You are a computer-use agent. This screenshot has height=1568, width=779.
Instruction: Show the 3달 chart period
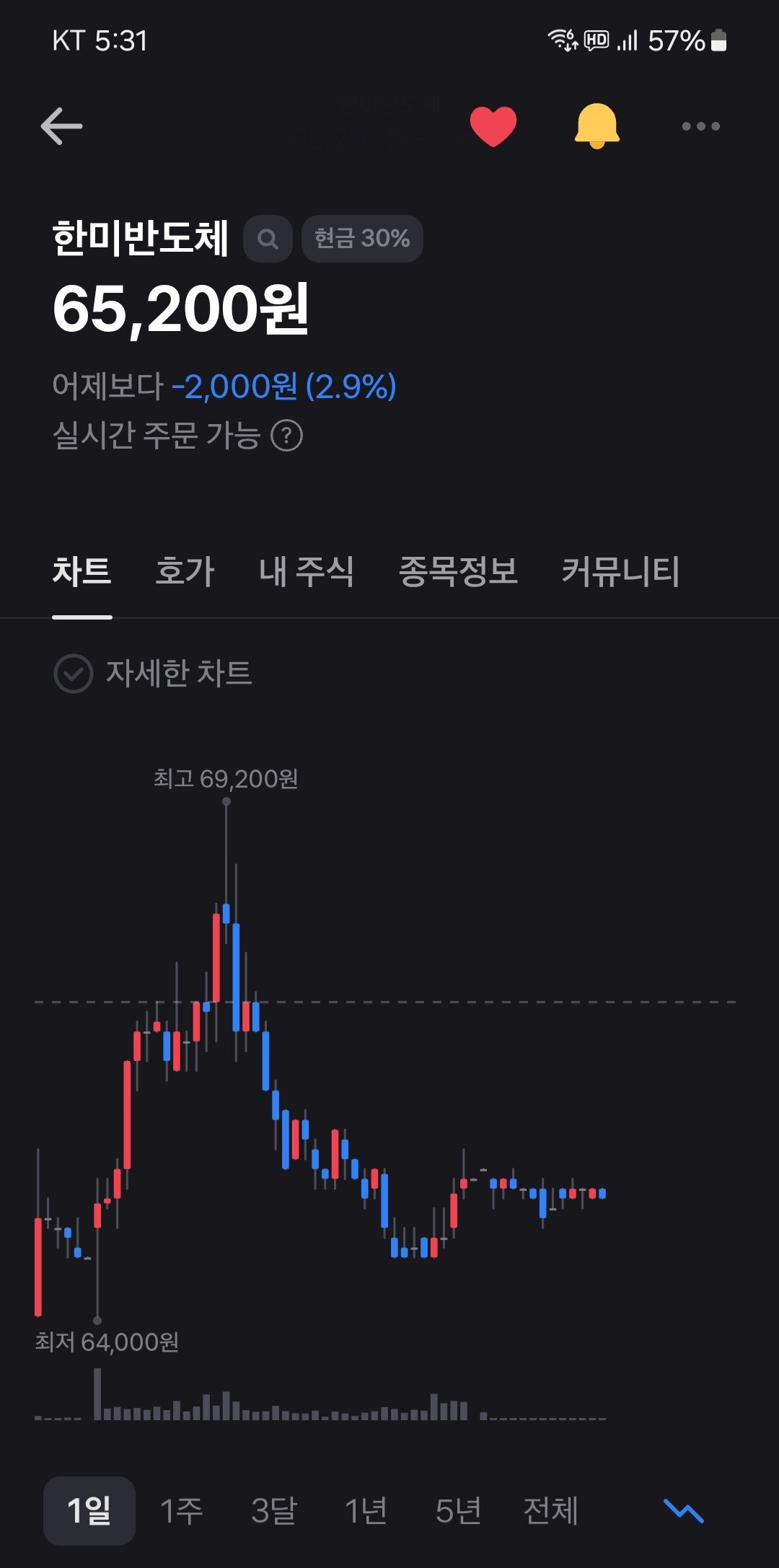(x=273, y=1510)
